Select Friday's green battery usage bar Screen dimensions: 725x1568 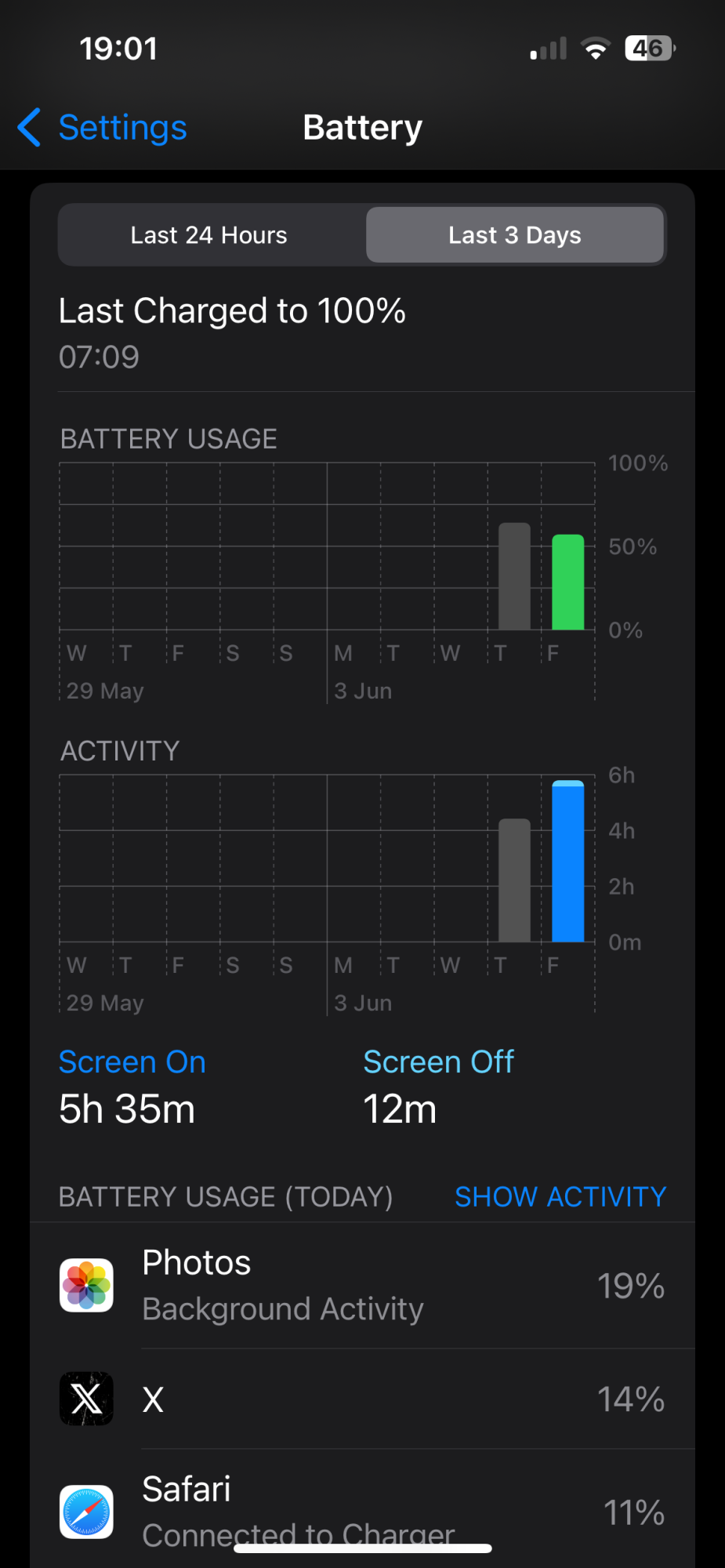568,583
